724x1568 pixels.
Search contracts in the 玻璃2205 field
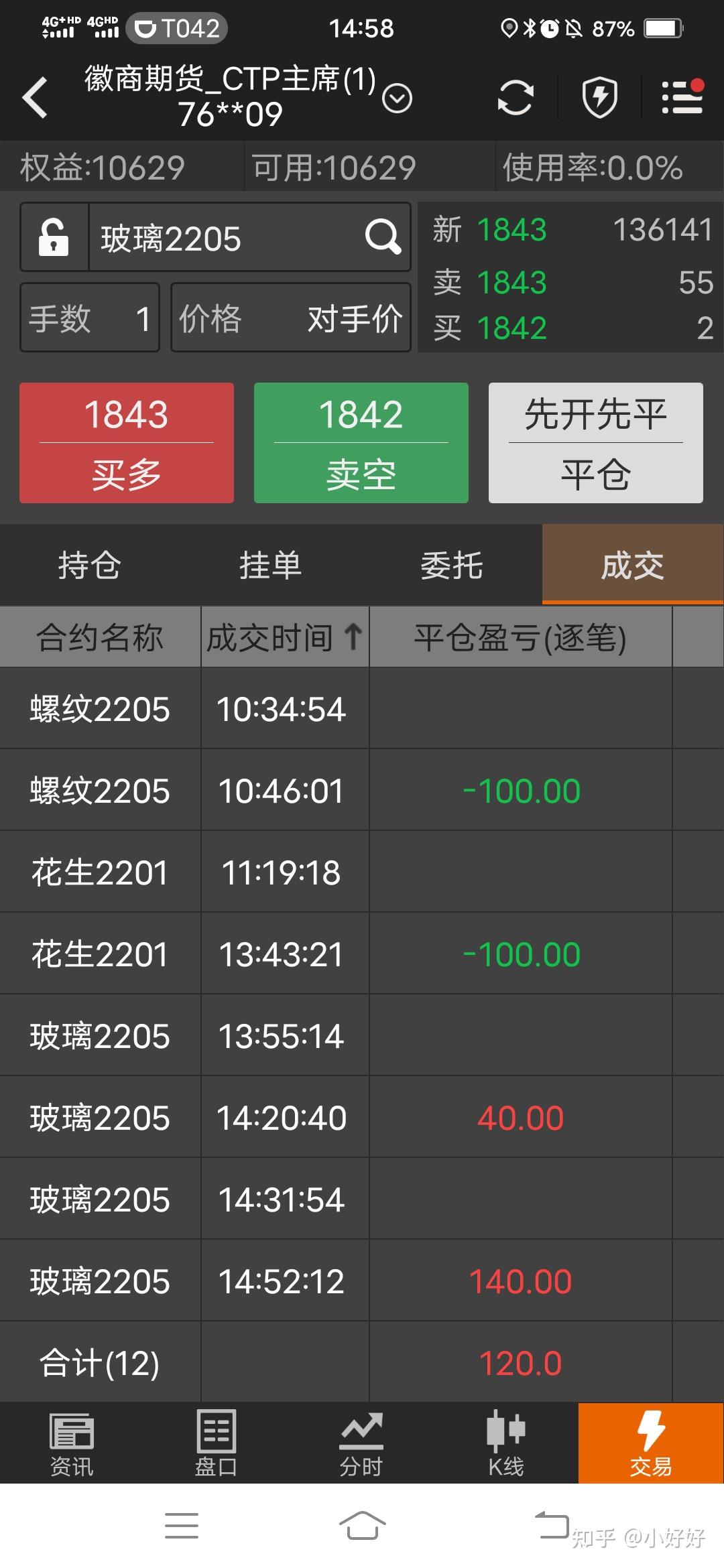pos(249,237)
